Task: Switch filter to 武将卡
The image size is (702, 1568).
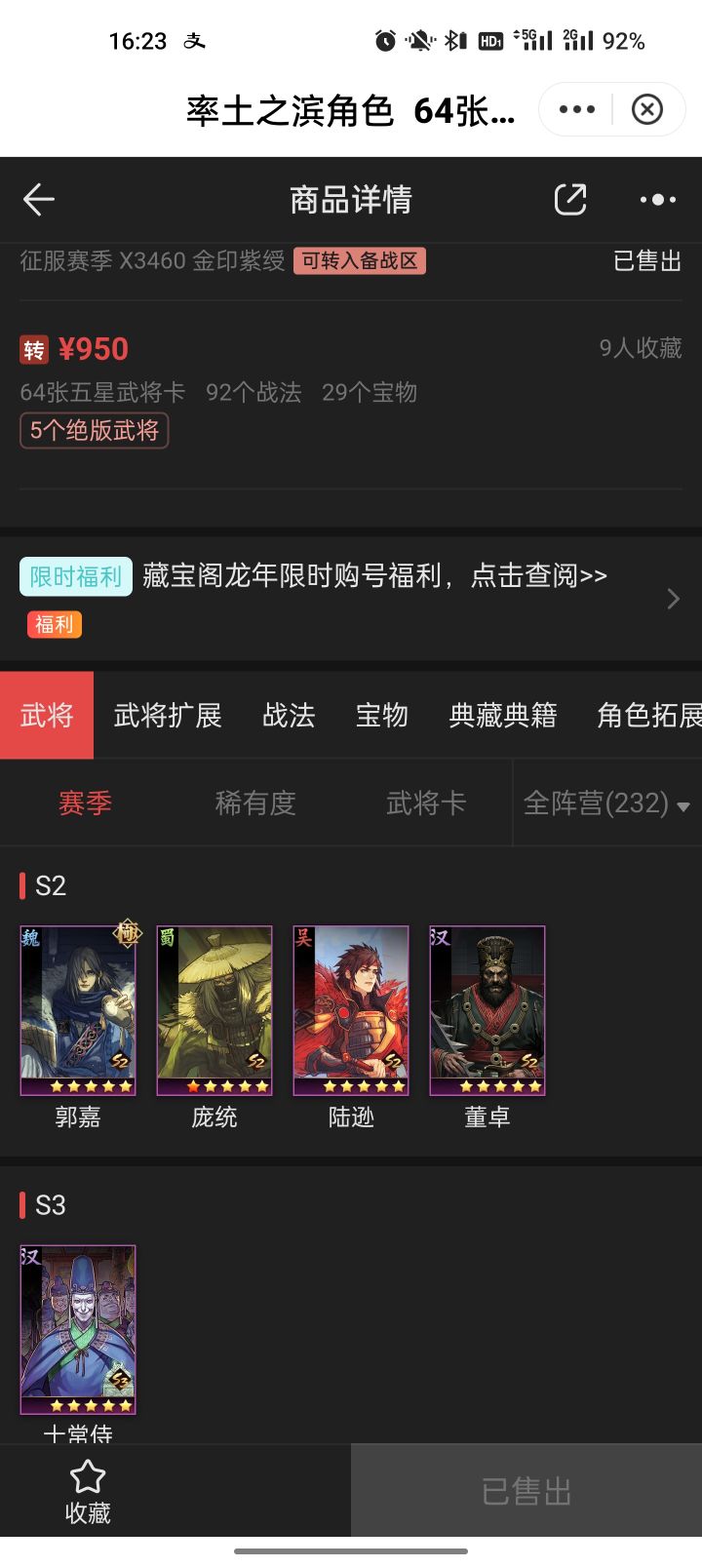Action: tap(426, 804)
